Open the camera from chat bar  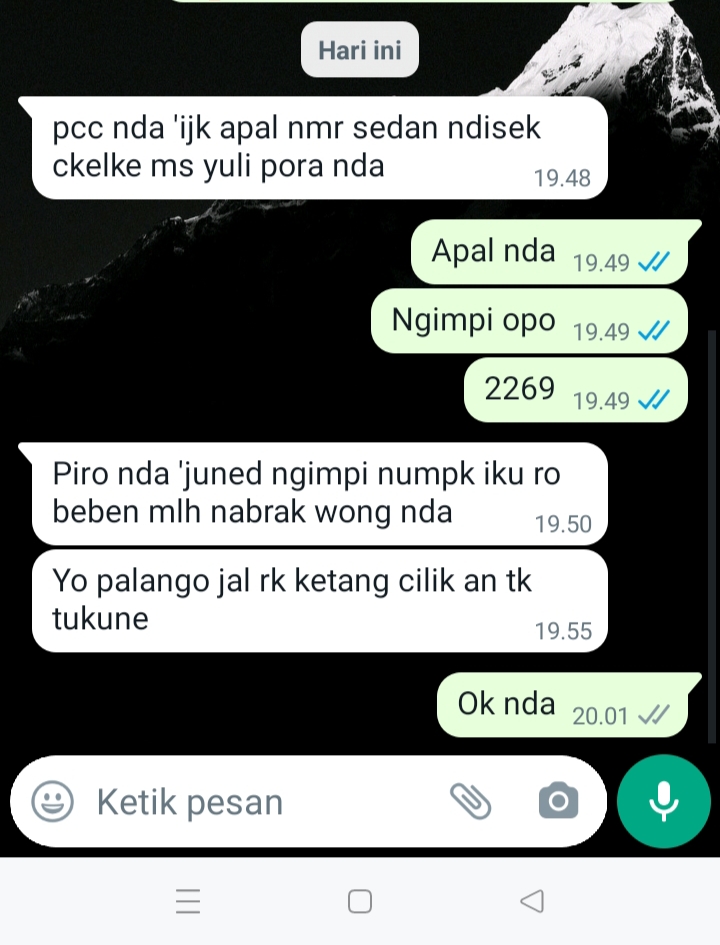pyautogui.click(x=558, y=801)
